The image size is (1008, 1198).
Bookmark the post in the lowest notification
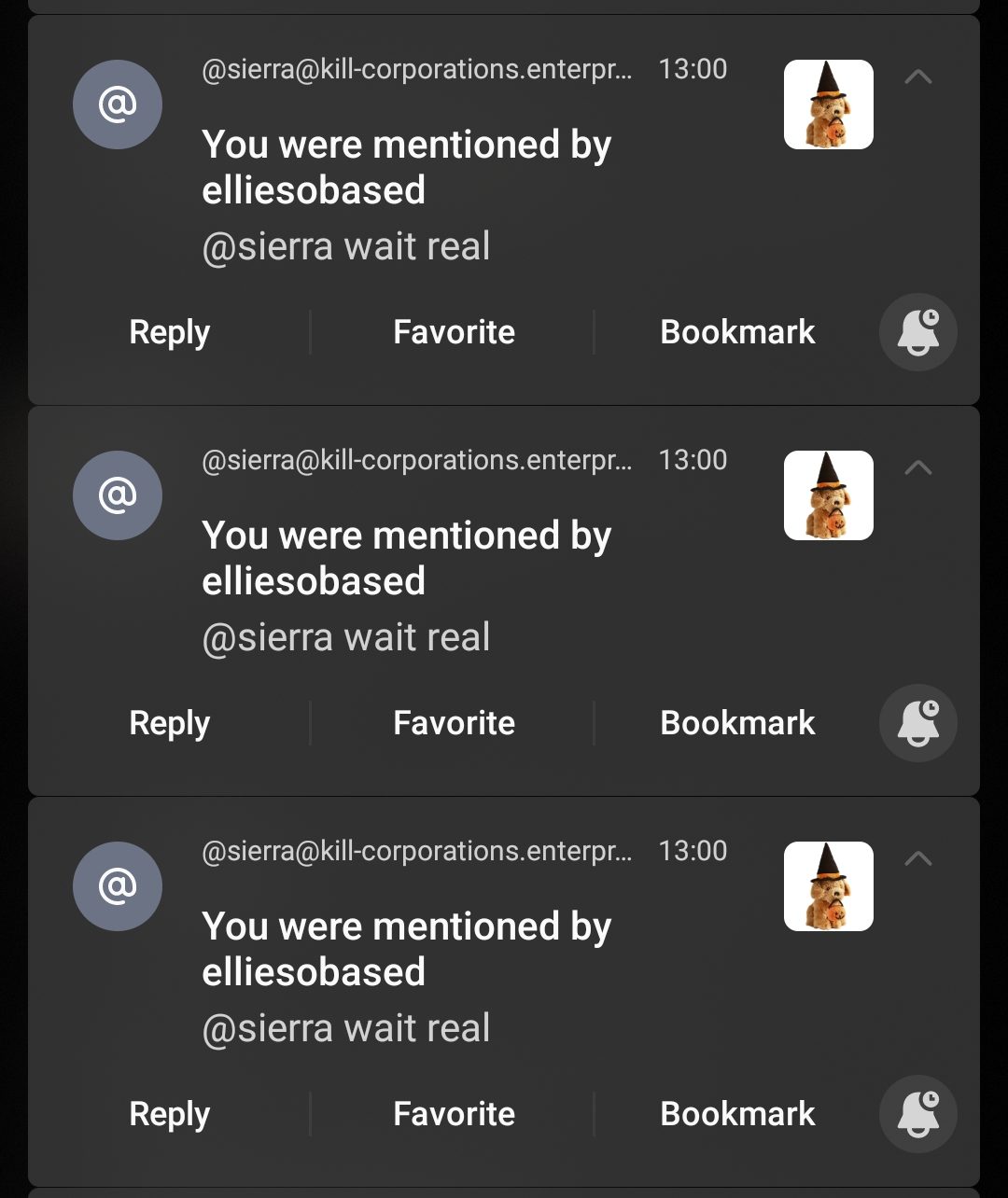click(737, 1114)
